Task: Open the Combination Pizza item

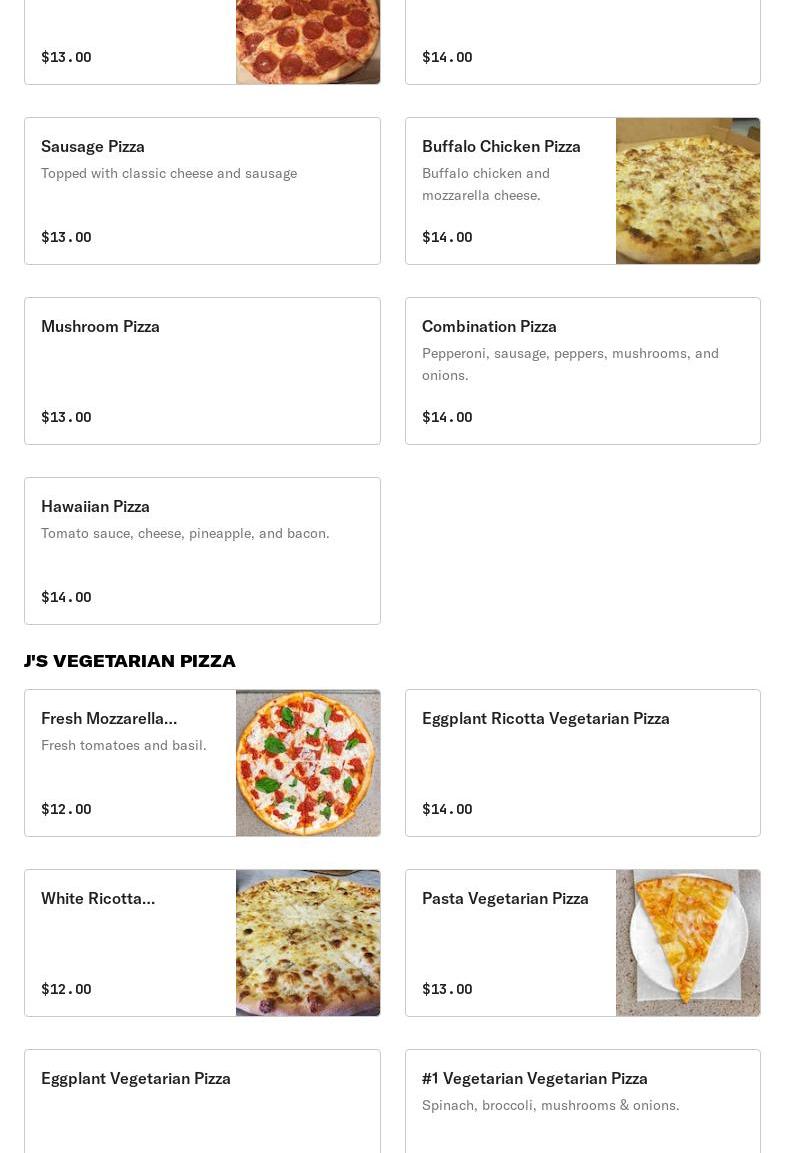Action: [x=582, y=371]
